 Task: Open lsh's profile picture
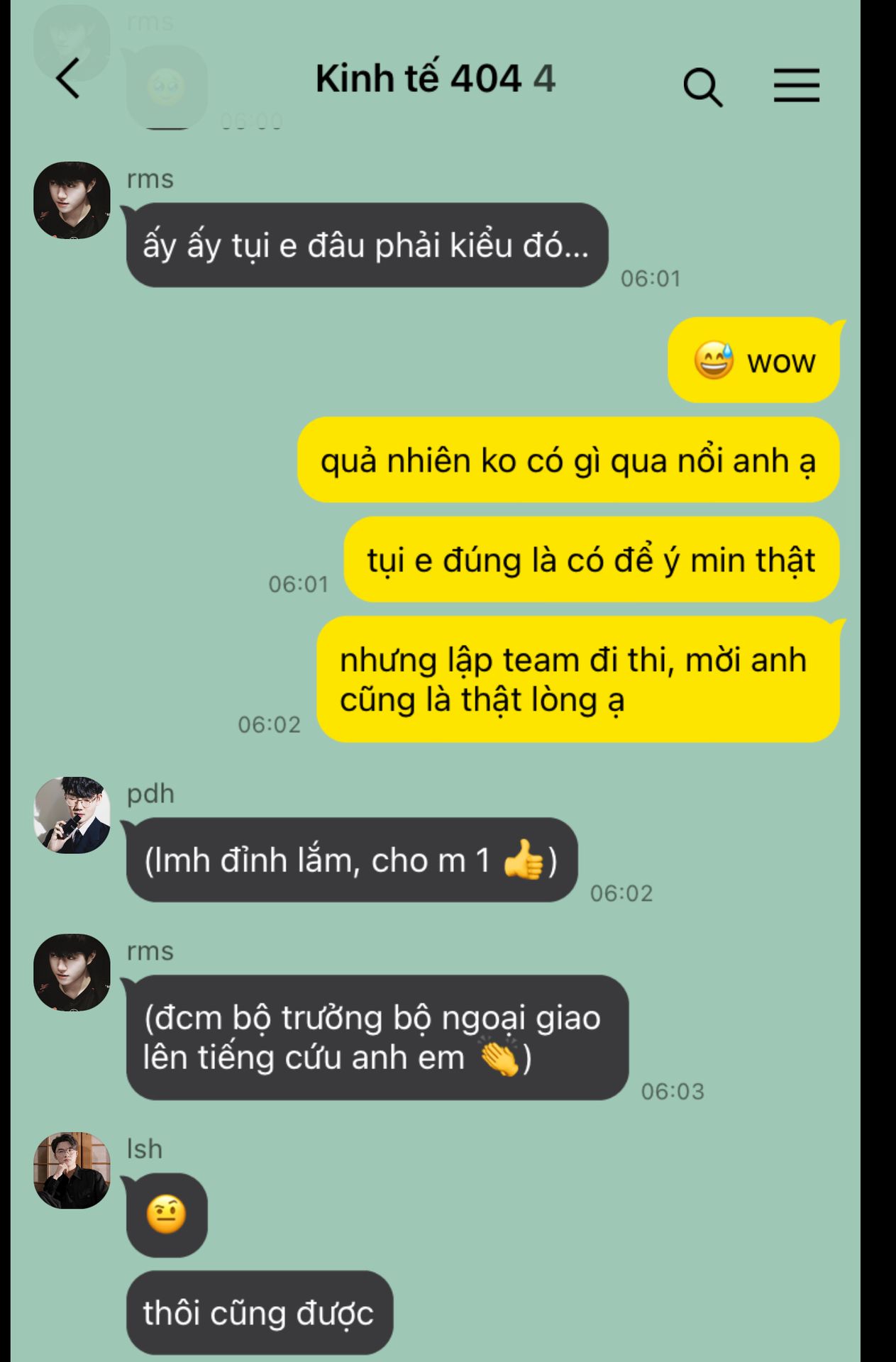(72, 1170)
